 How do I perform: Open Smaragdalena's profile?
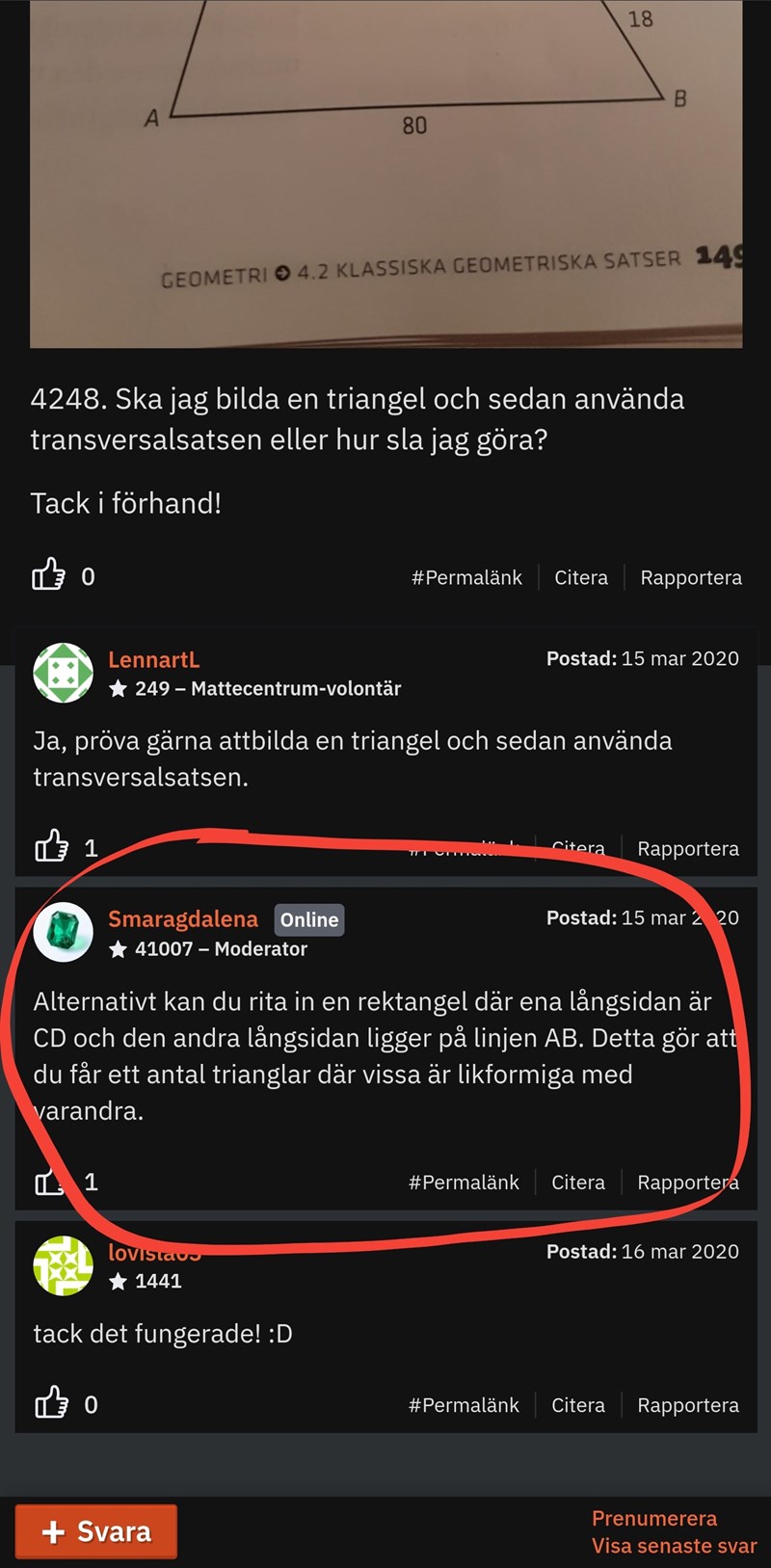point(182,919)
